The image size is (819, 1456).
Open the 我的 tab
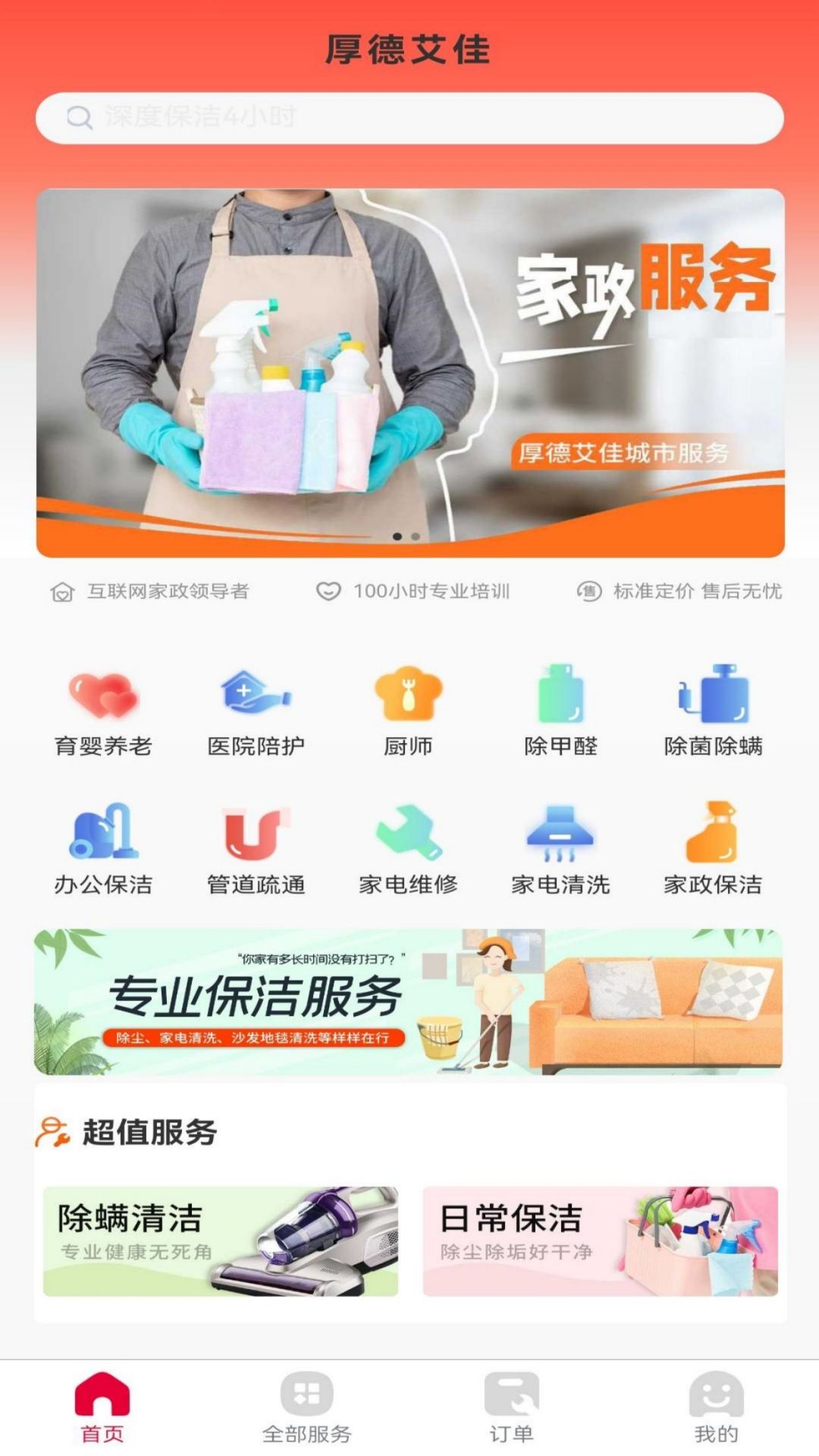pyautogui.click(x=716, y=1407)
